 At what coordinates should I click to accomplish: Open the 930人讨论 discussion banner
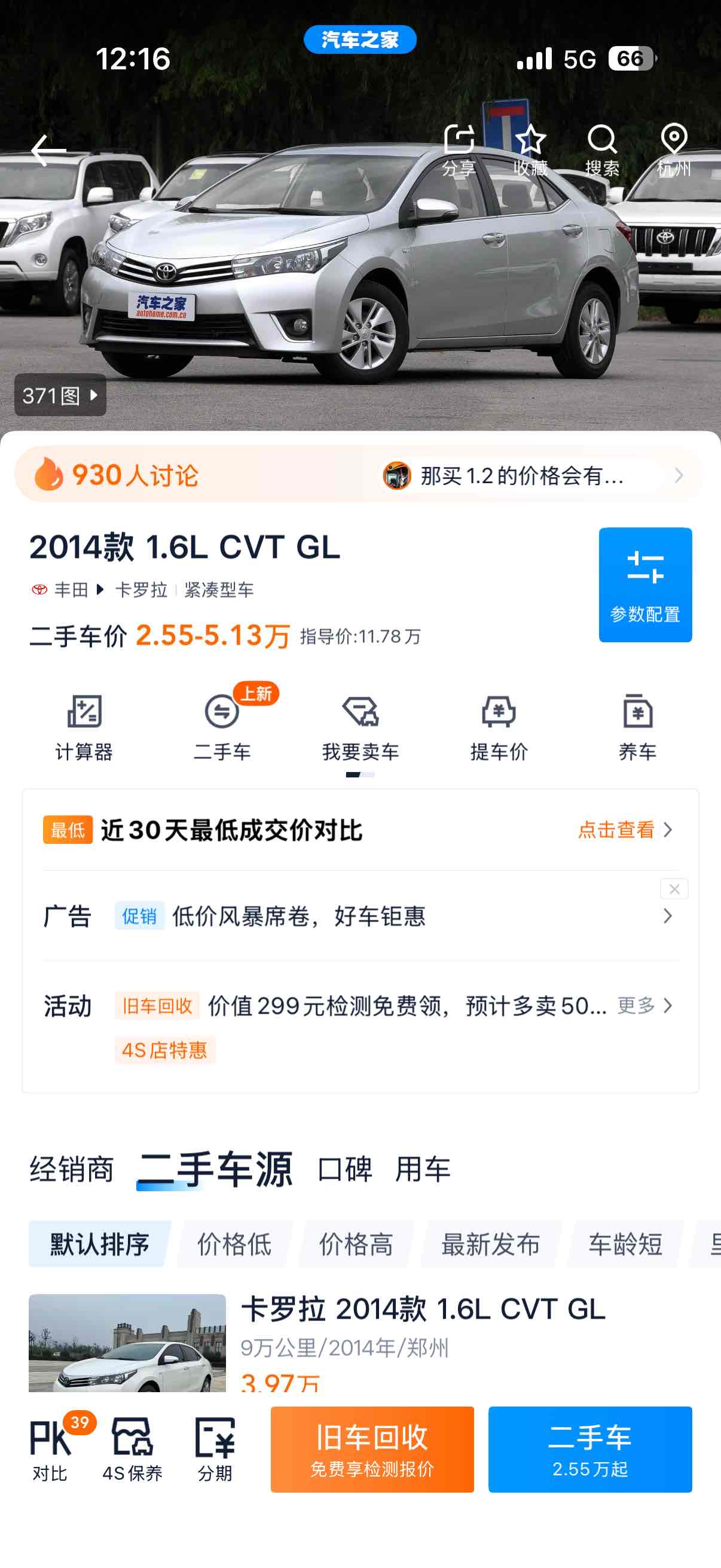(x=359, y=475)
